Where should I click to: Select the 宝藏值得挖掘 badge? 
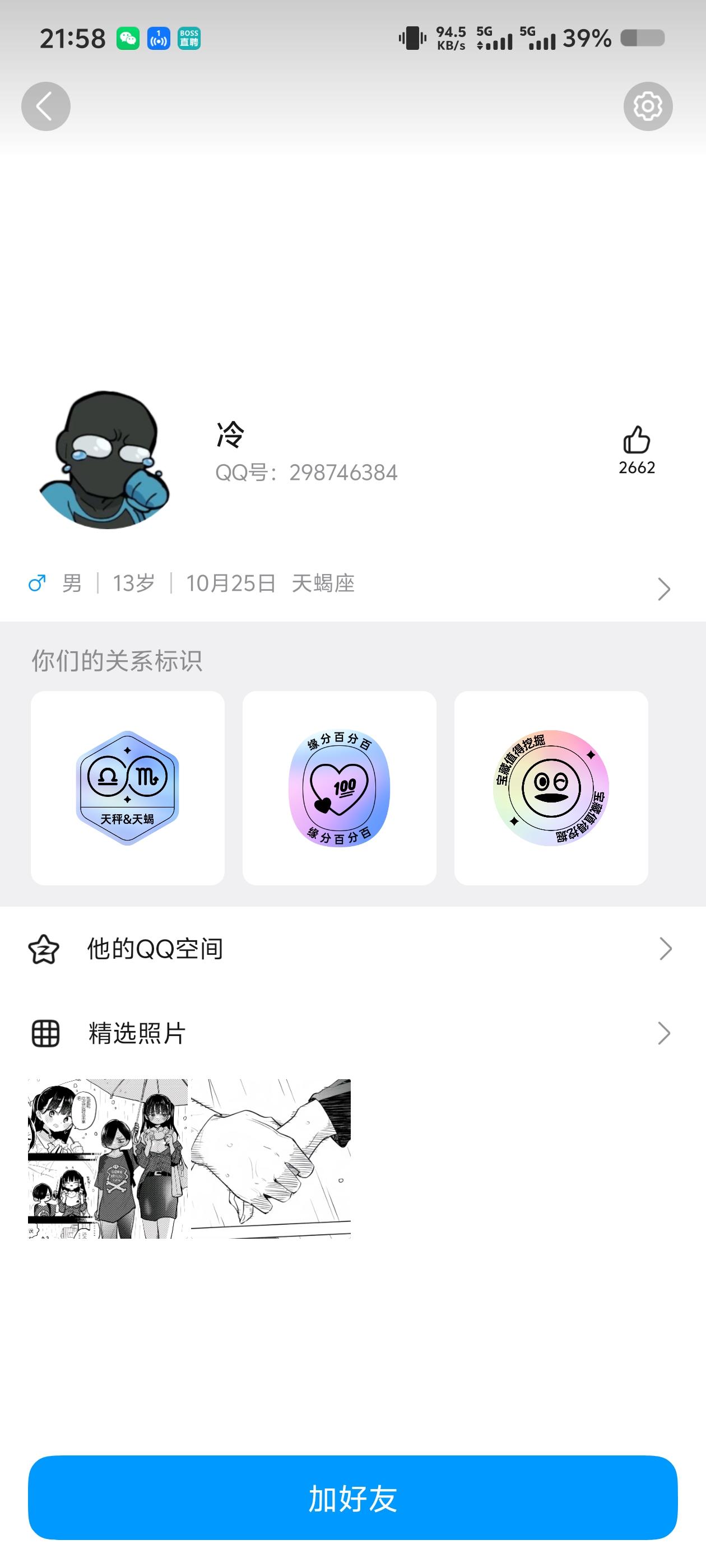click(x=550, y=789)
